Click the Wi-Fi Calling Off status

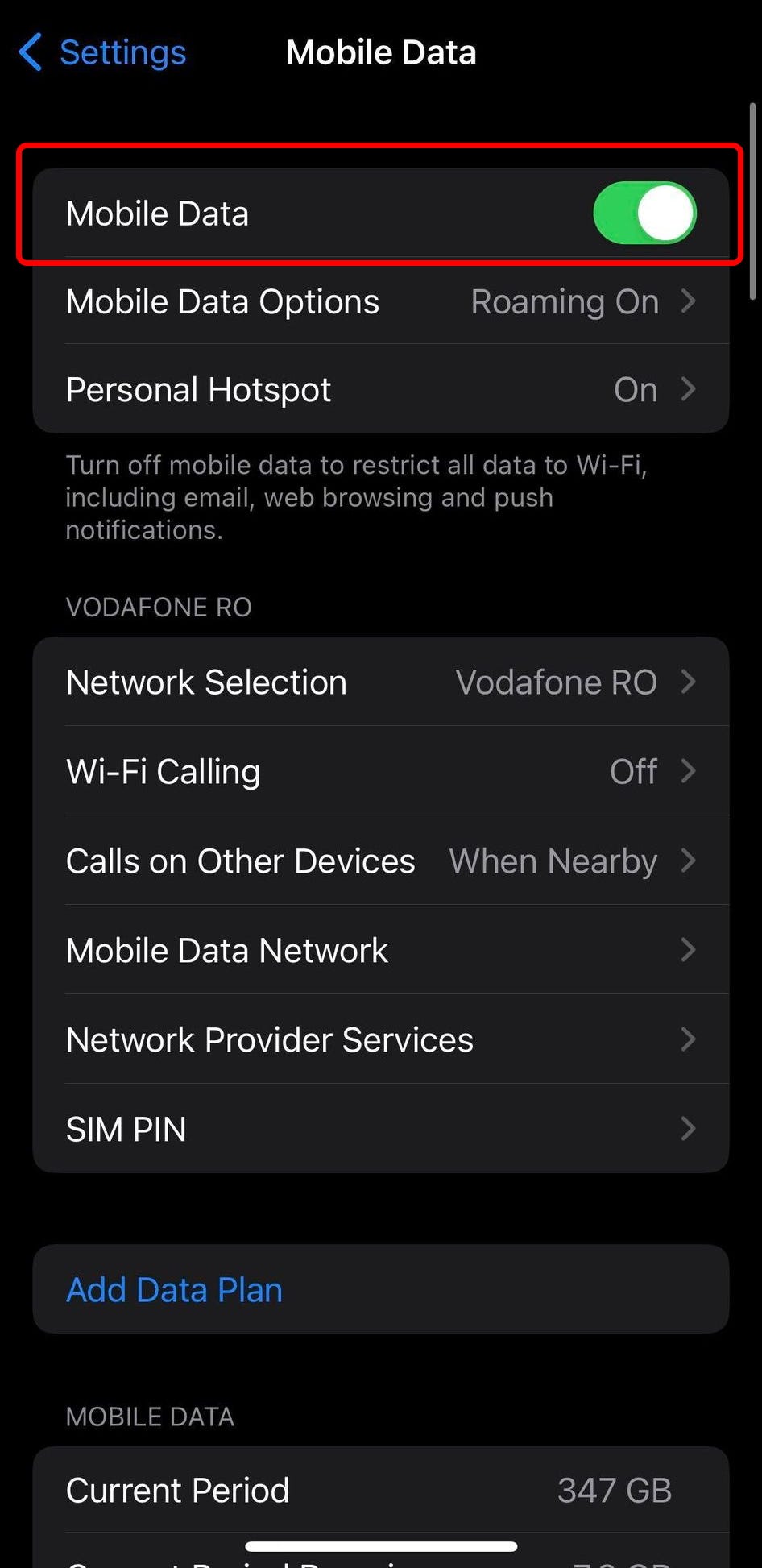click(x=634, y=771)
